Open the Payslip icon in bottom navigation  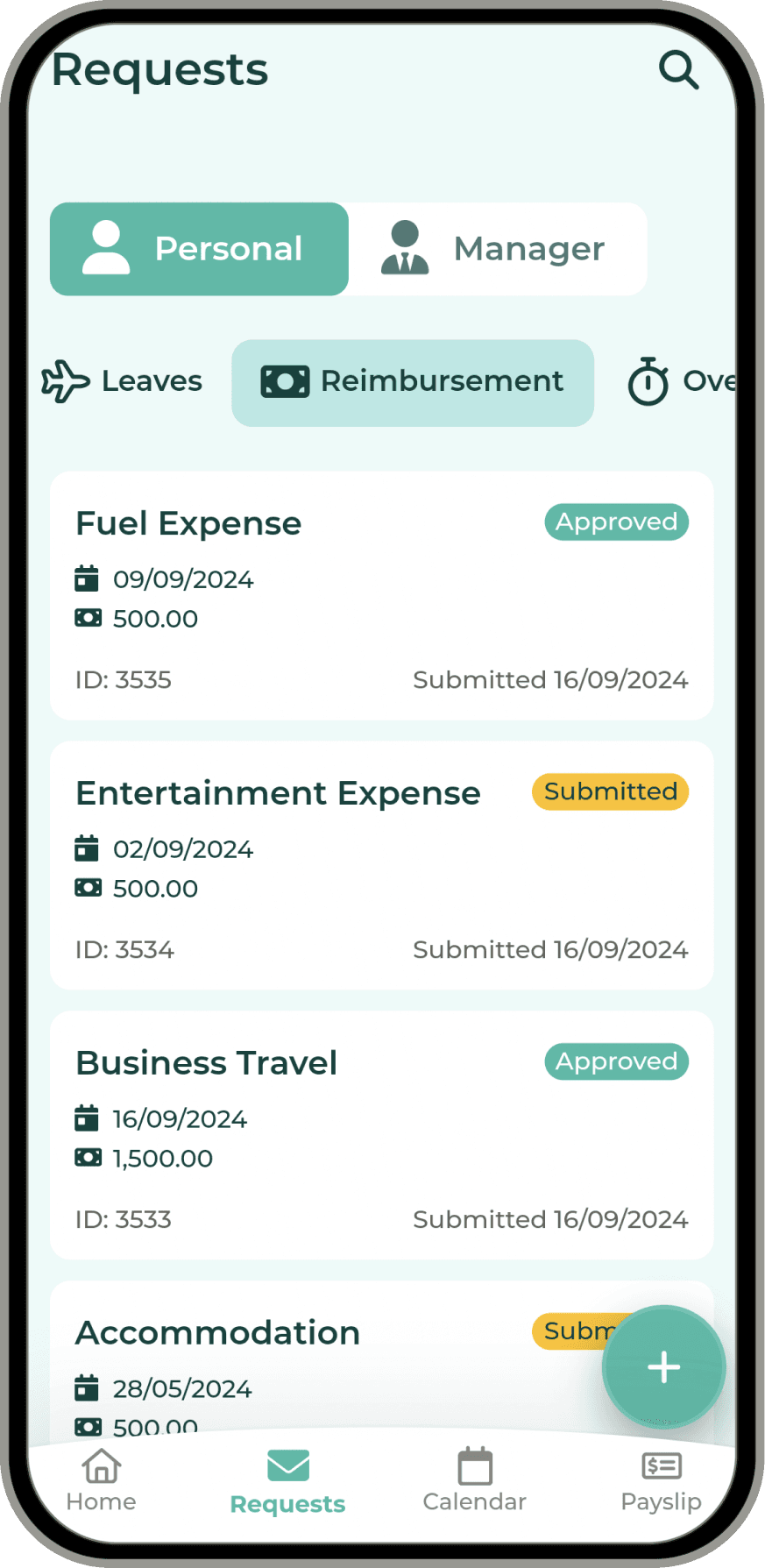click(661, 1465)
